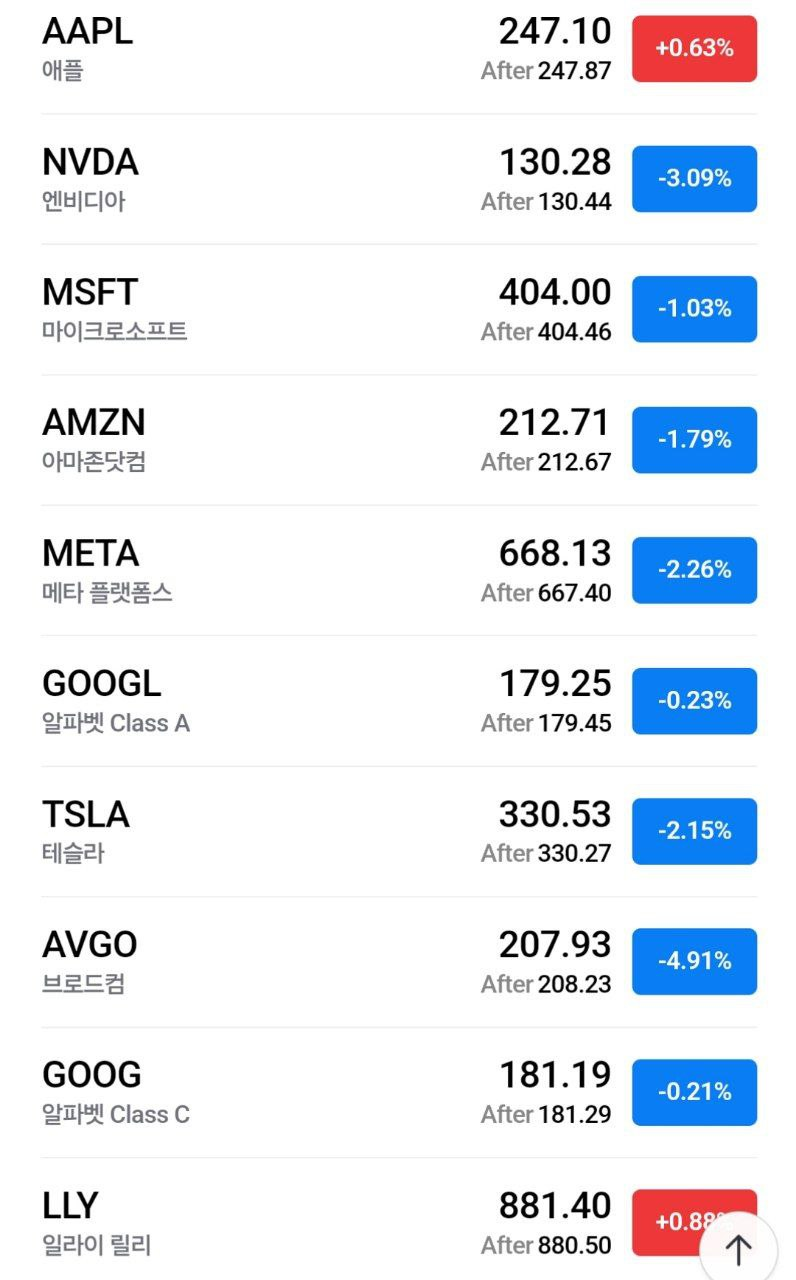The width and height of the screenshot is (796, 1280).
Task: View TSLA stock details
Action: [300, 831]
